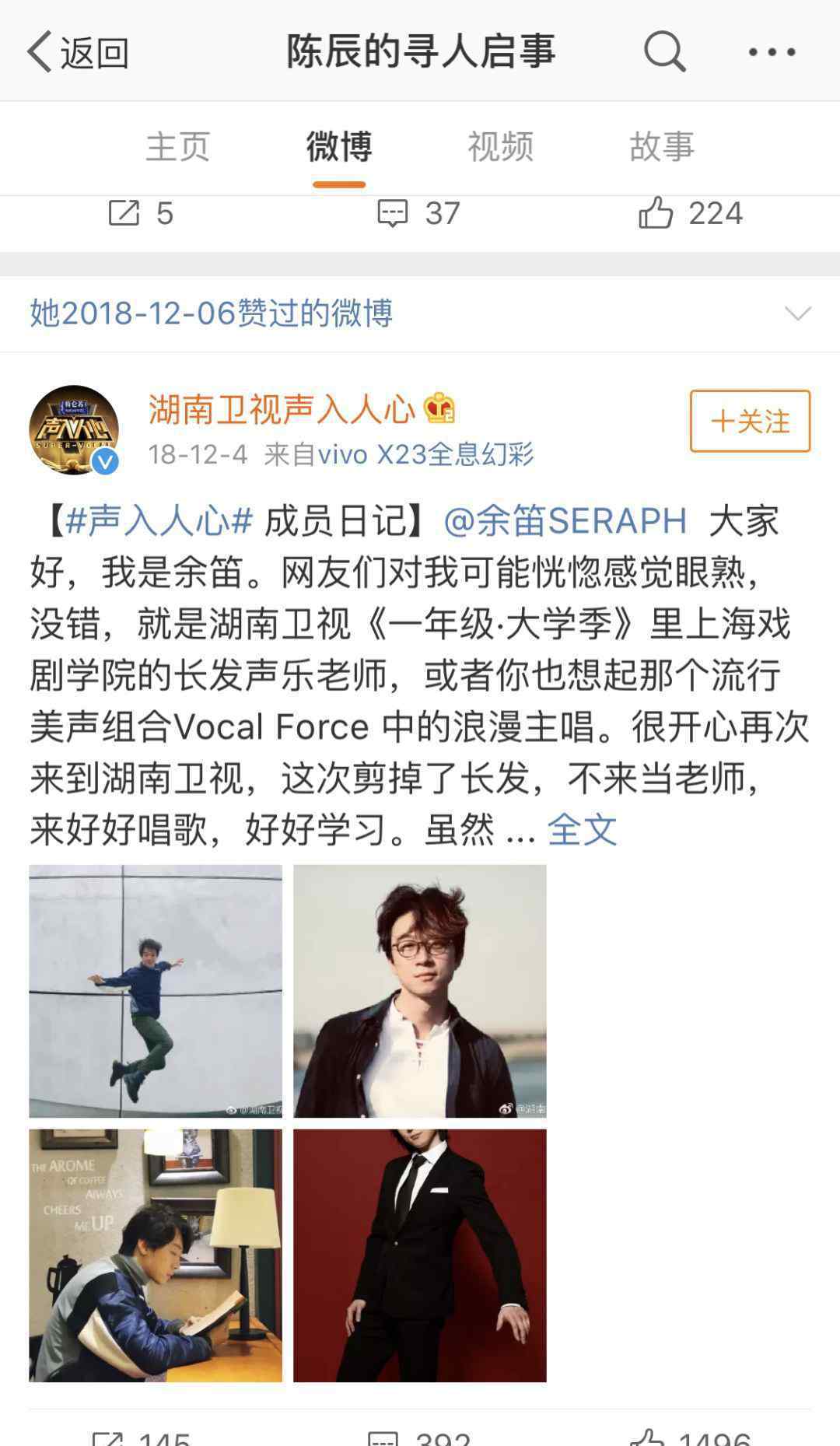Expand the post with 全文
The width and height of the screenshot is (840, 1446).
pos(582,829)
